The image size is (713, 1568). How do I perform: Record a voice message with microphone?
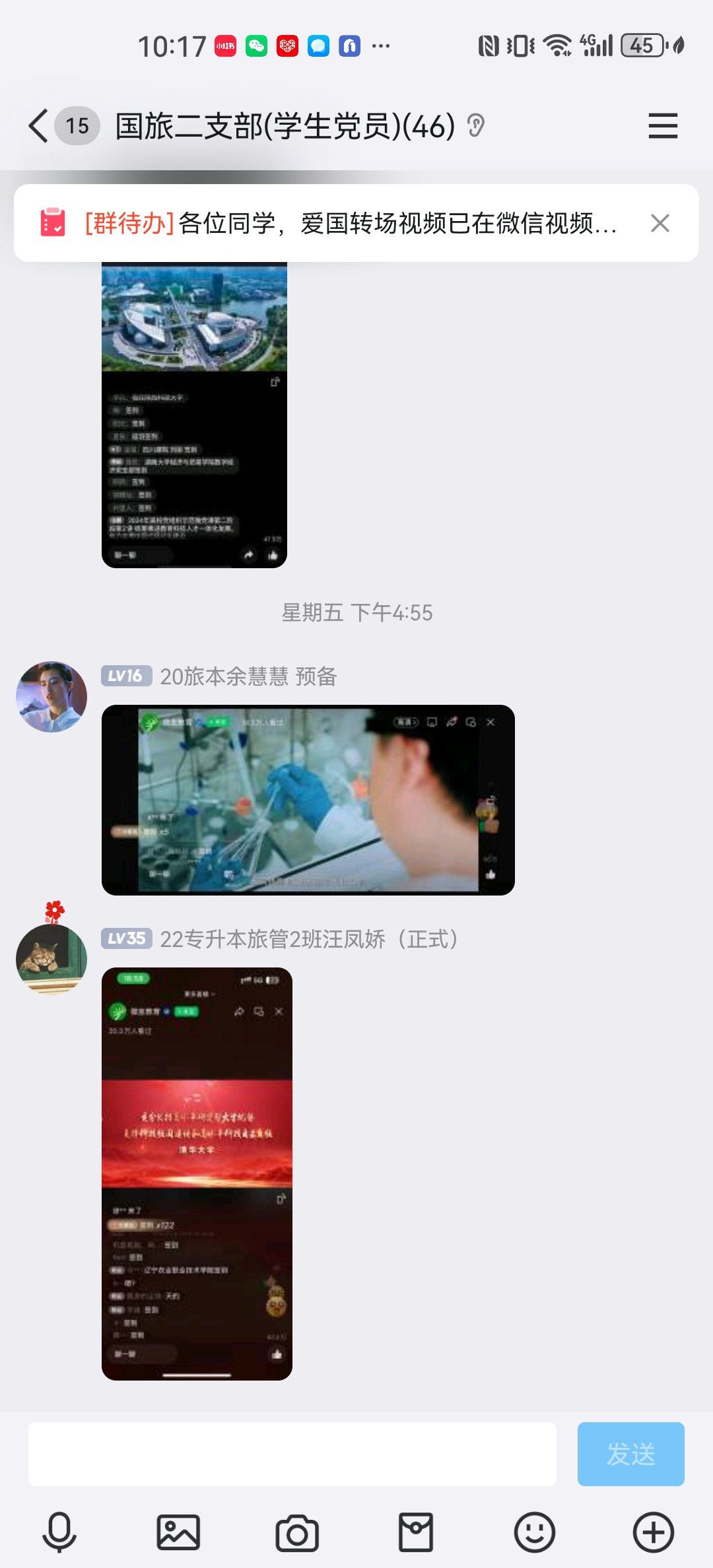(x=59, y=1532)
